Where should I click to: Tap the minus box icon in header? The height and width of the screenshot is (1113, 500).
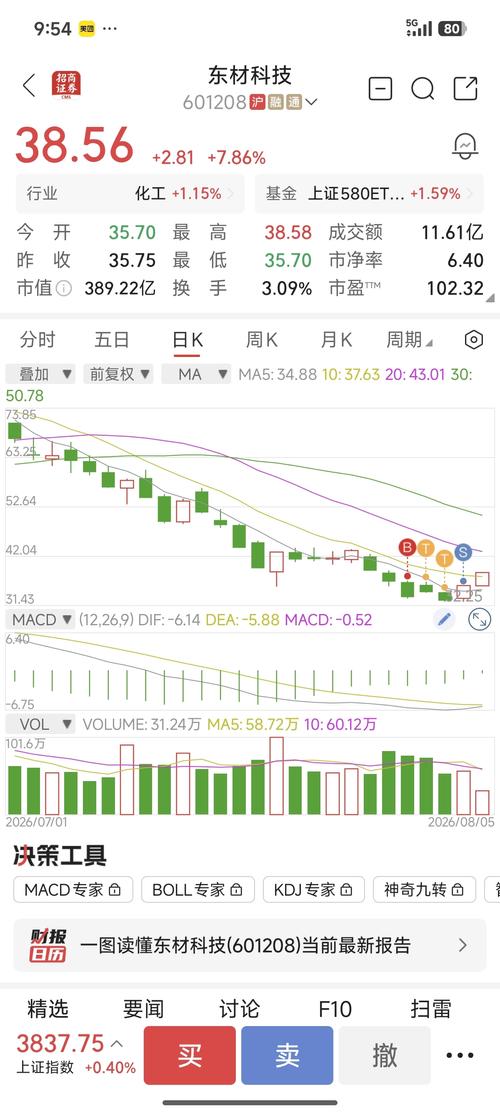coord(380,89)
